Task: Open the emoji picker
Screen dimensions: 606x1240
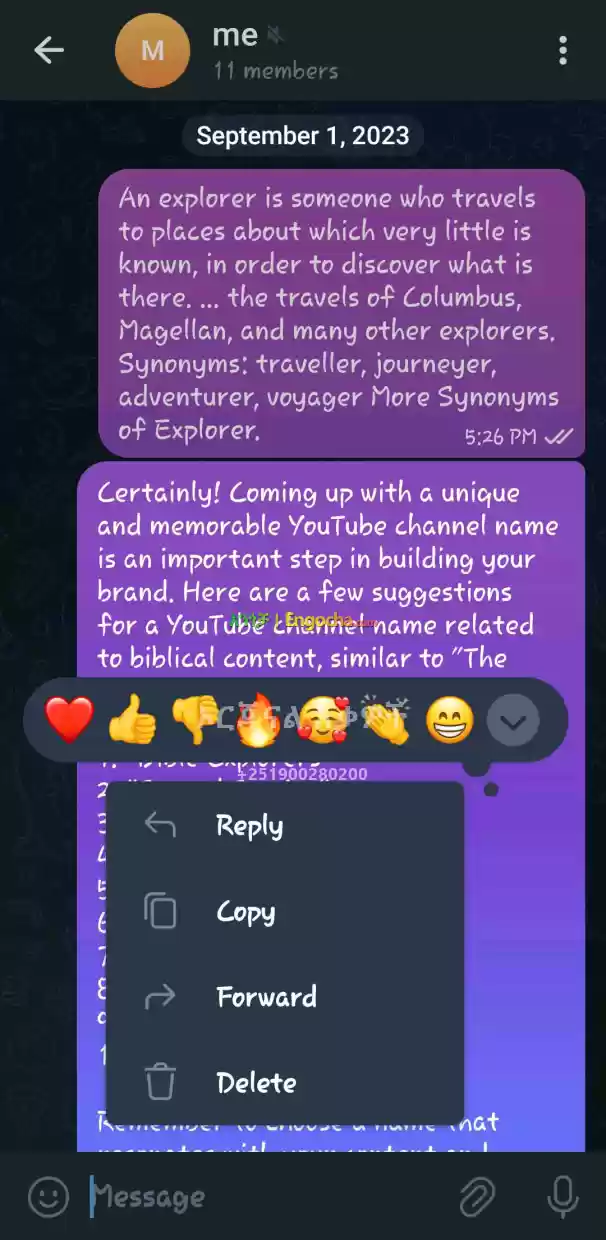Action: tap(48, 1196)
